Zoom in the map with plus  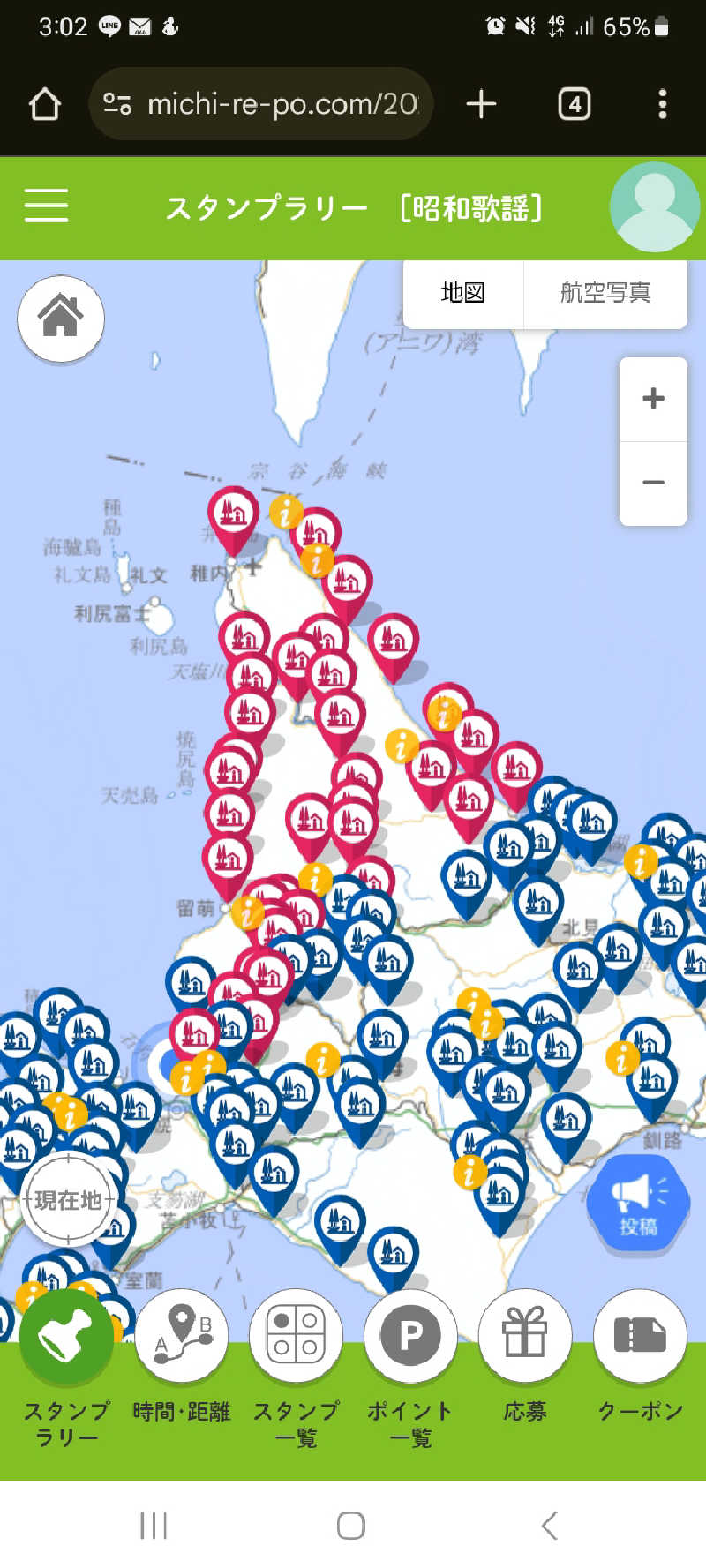[x=653, y=399]
